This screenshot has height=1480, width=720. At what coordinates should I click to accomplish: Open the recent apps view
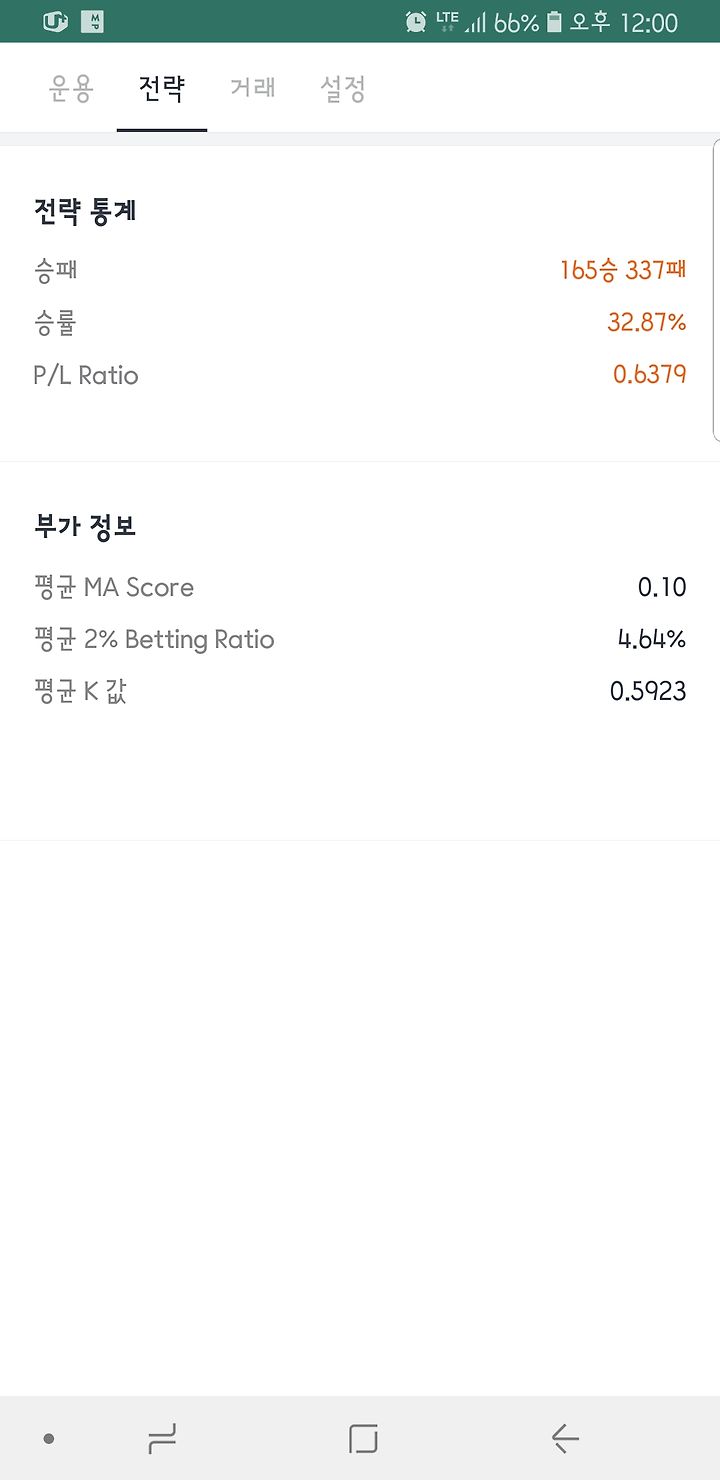click(x=162, y=1439)
